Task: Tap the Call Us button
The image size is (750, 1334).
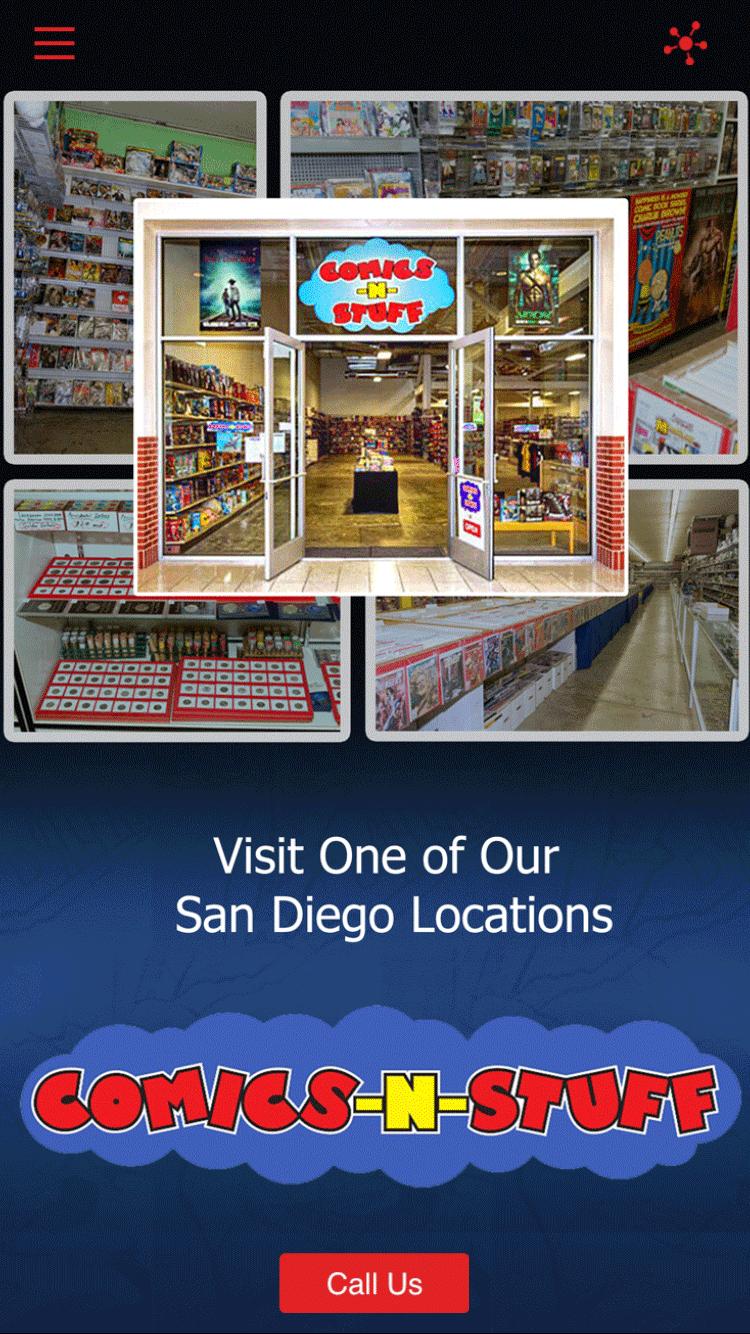Action: (374, 1283)
